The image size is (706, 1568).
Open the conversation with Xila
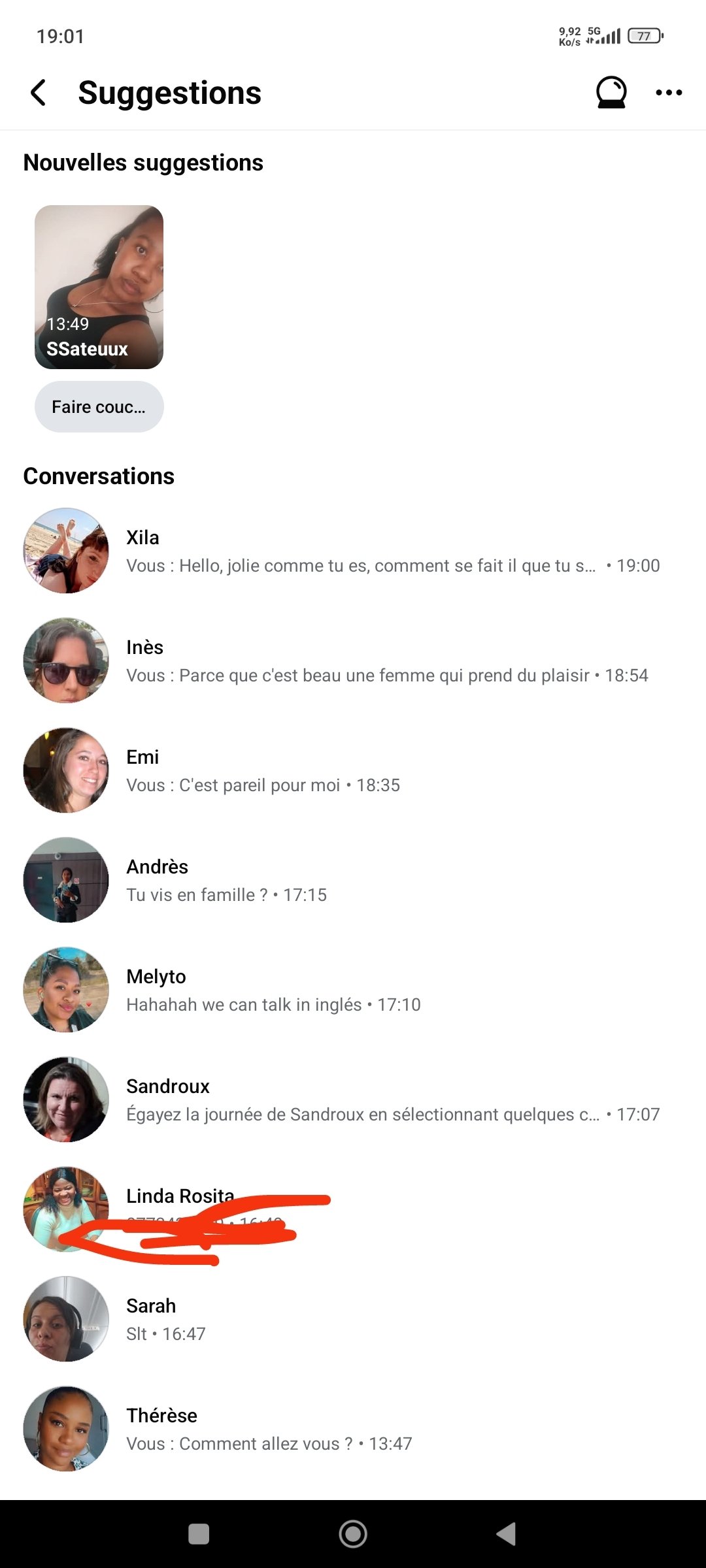pos(353,551)
